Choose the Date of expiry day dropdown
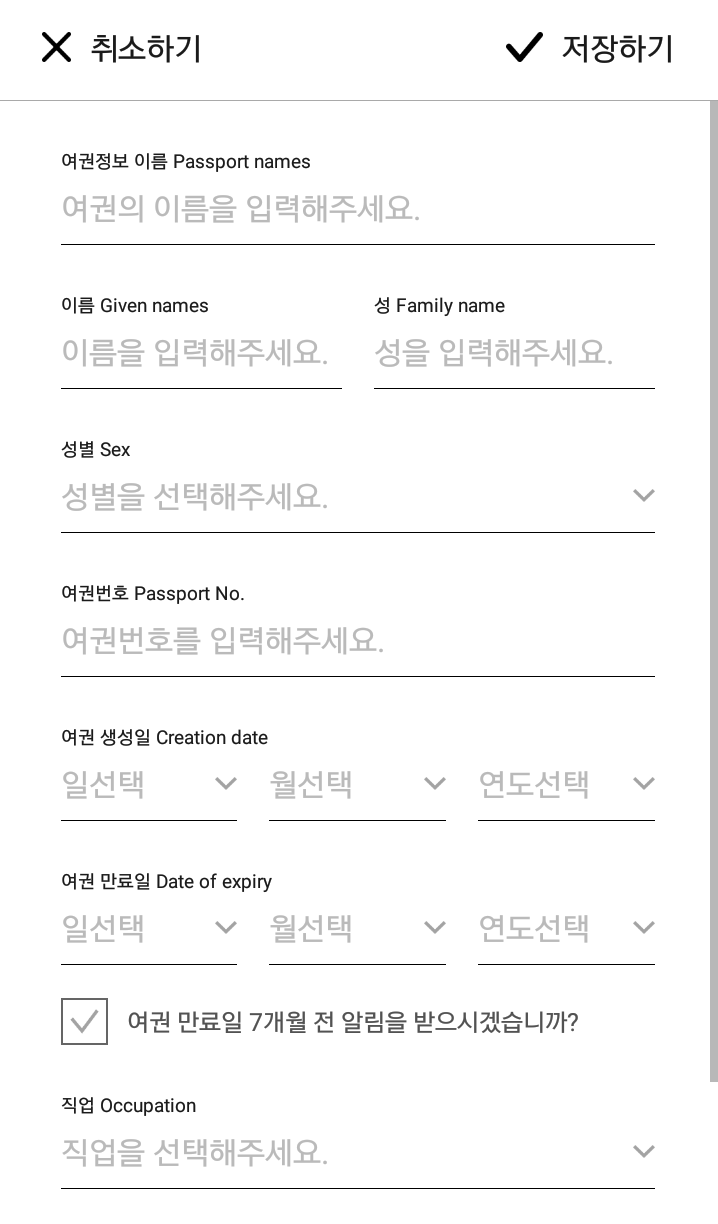 [149, 929]
